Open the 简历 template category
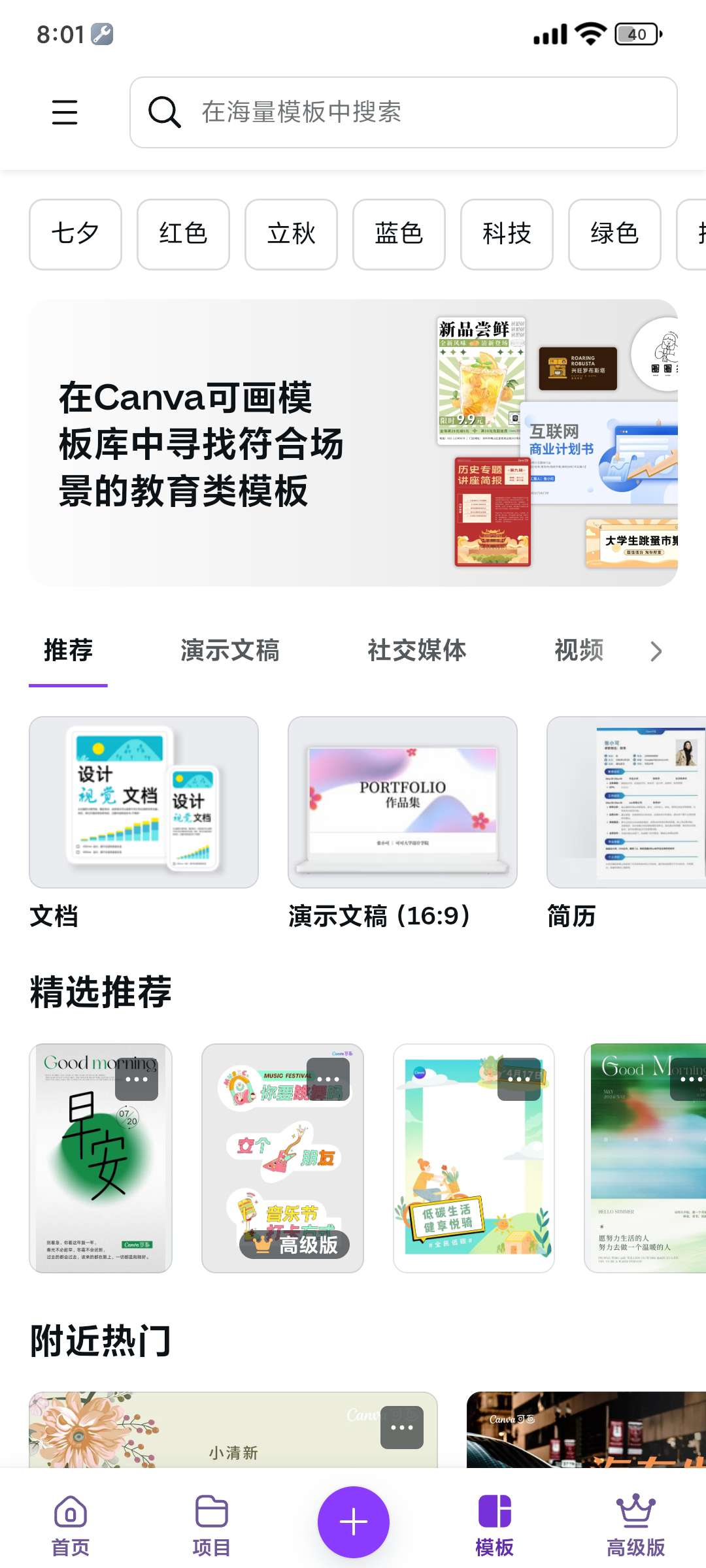Image resolution: width=706 pixels, height=1568 pixels. [x=626, y=802]
